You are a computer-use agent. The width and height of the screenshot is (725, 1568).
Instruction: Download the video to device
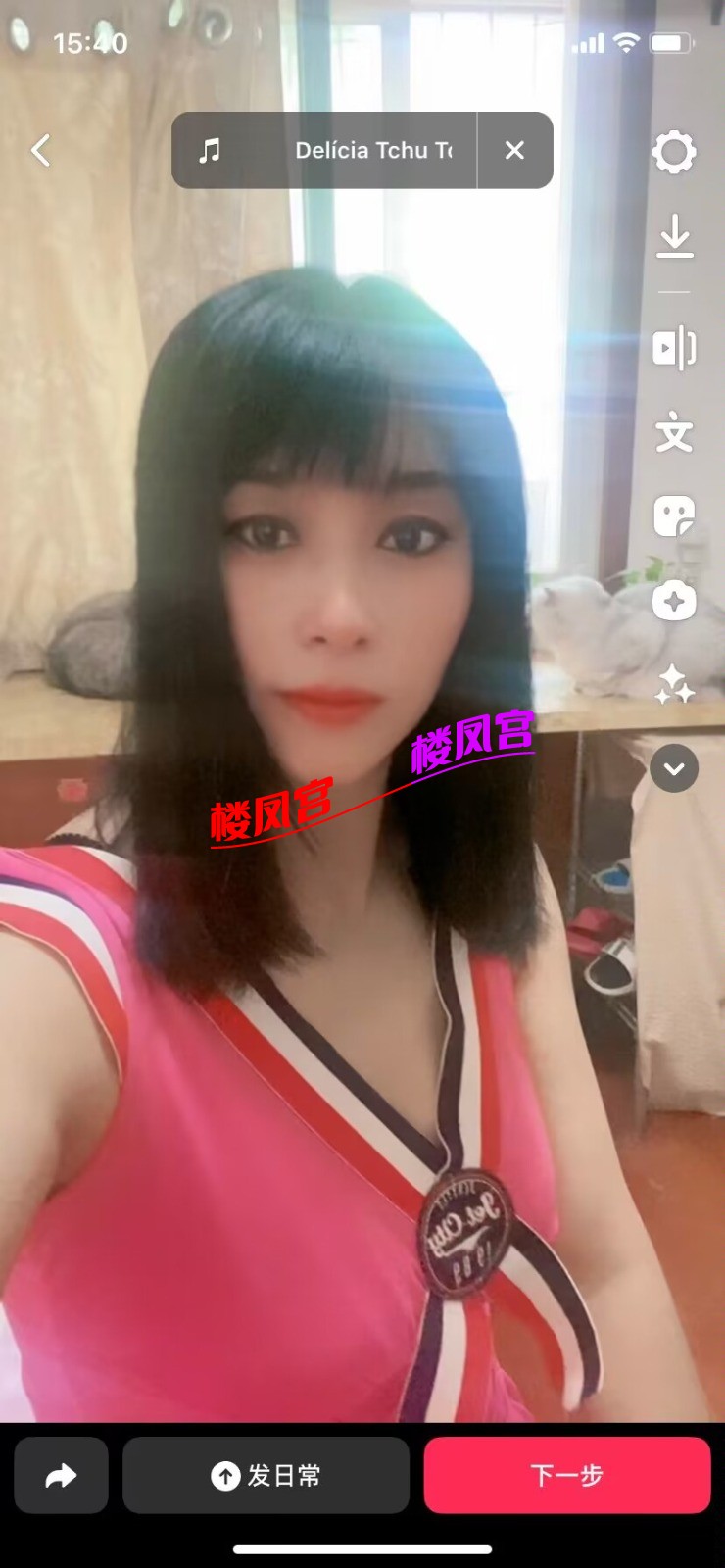[x=674, y=237]
